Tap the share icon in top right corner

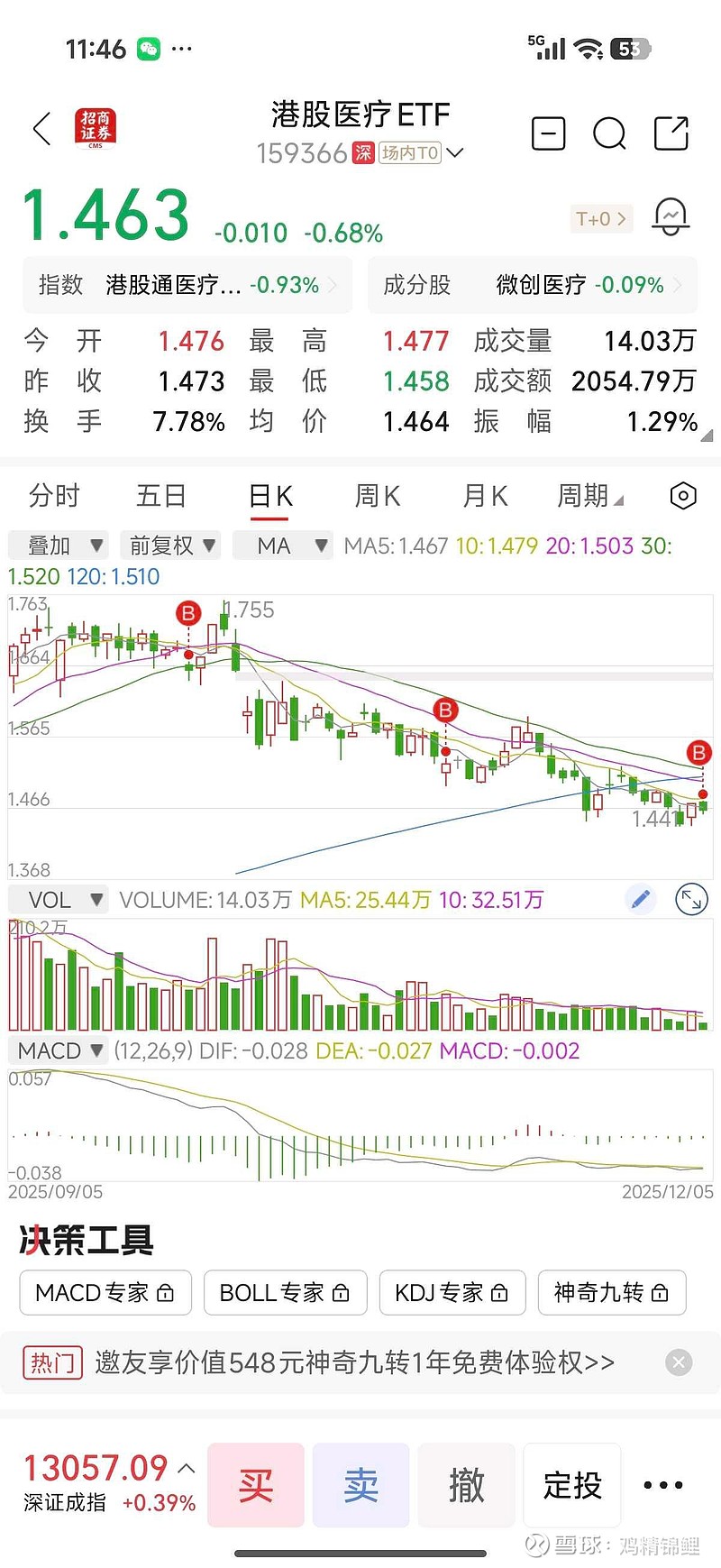[x=671, y=133]
